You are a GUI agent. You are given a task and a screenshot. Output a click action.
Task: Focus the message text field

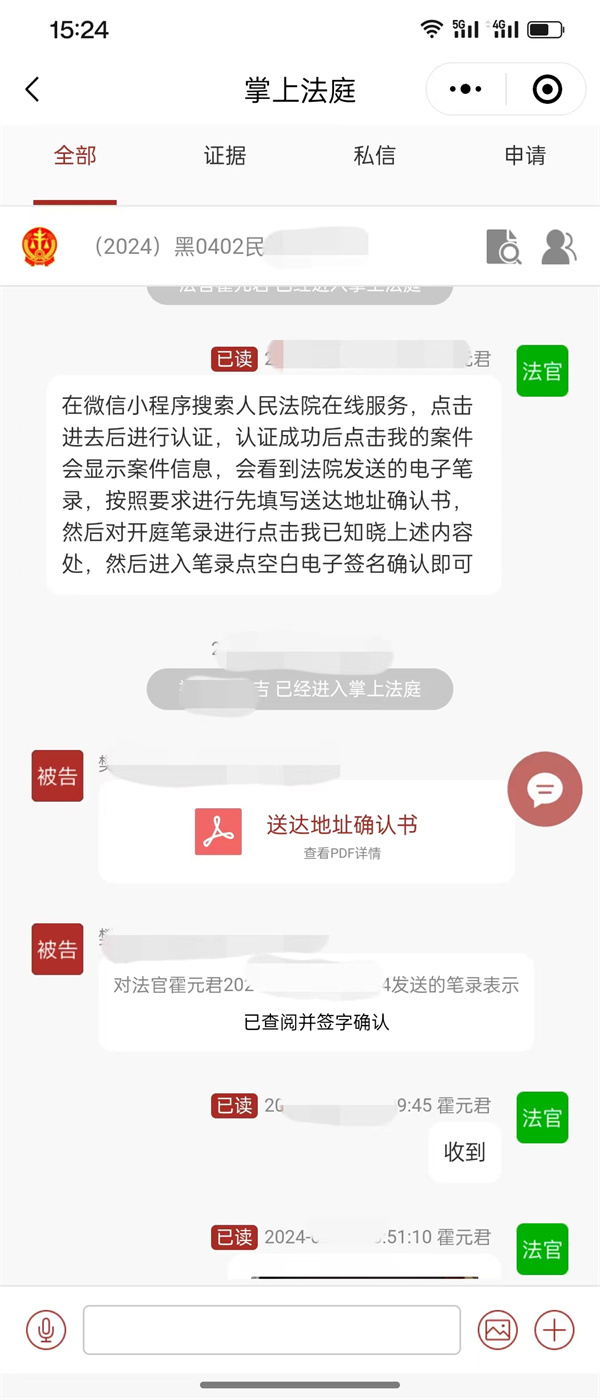coord(272,1330)
